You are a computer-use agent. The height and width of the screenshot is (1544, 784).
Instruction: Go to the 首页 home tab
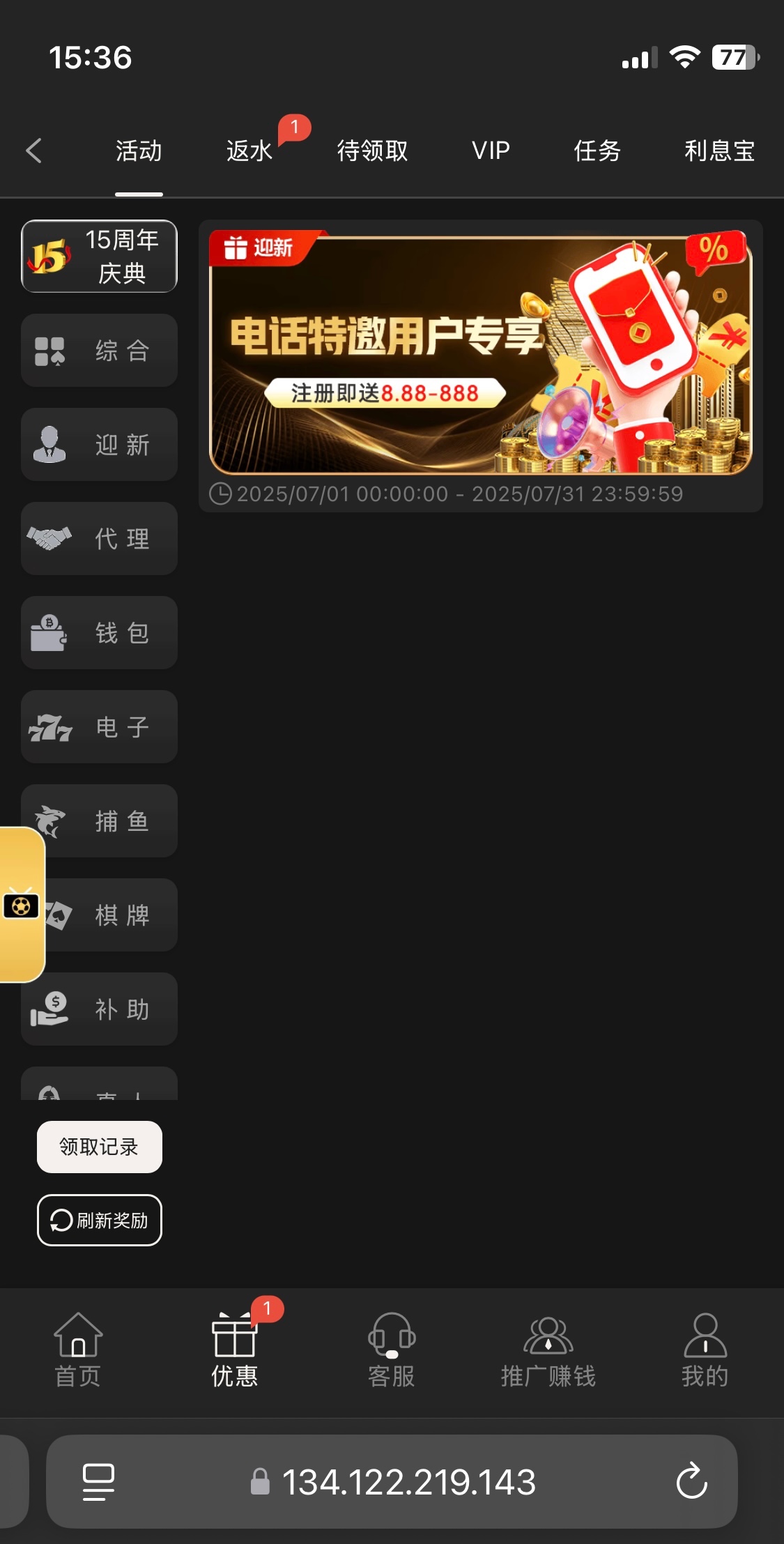(x=78, y=1350)
